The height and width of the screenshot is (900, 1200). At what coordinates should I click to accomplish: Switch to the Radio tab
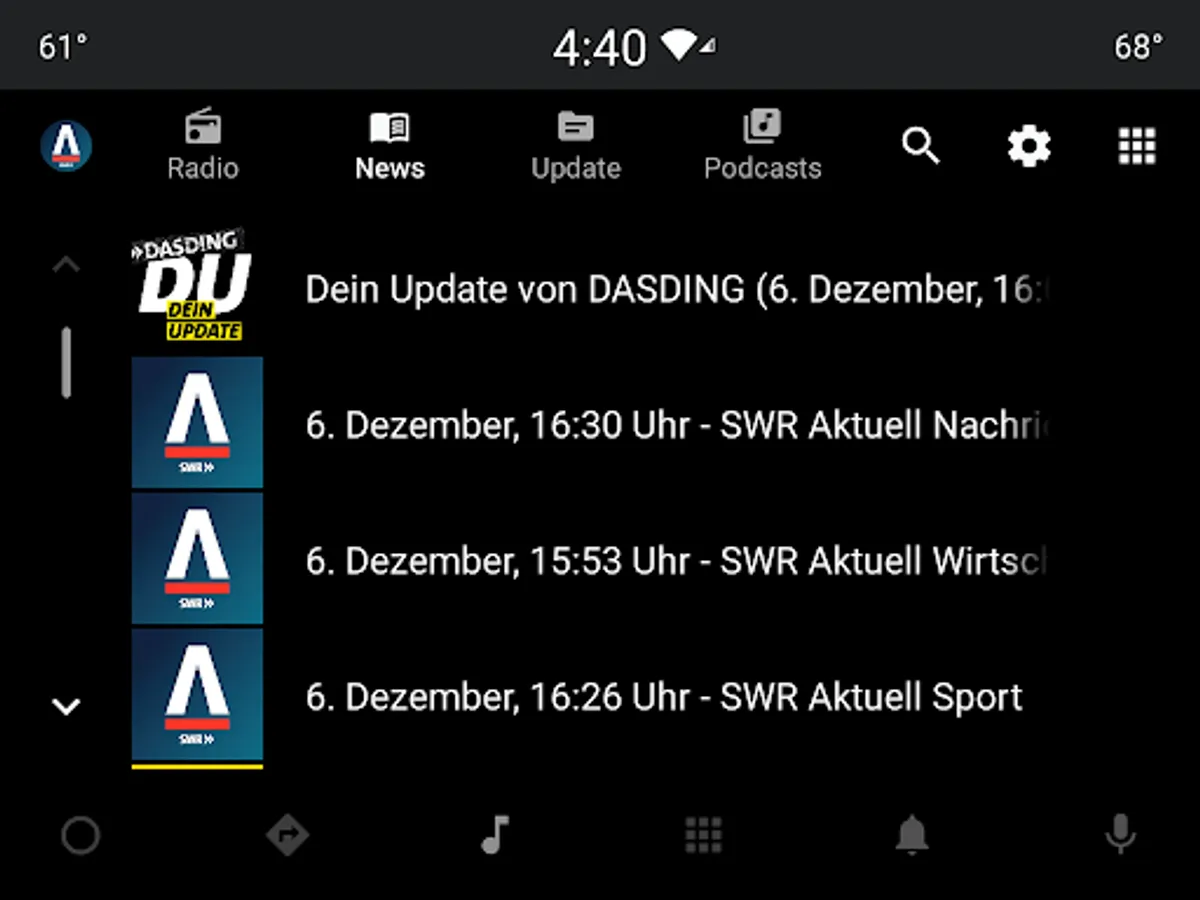click(x=203, y=146)
